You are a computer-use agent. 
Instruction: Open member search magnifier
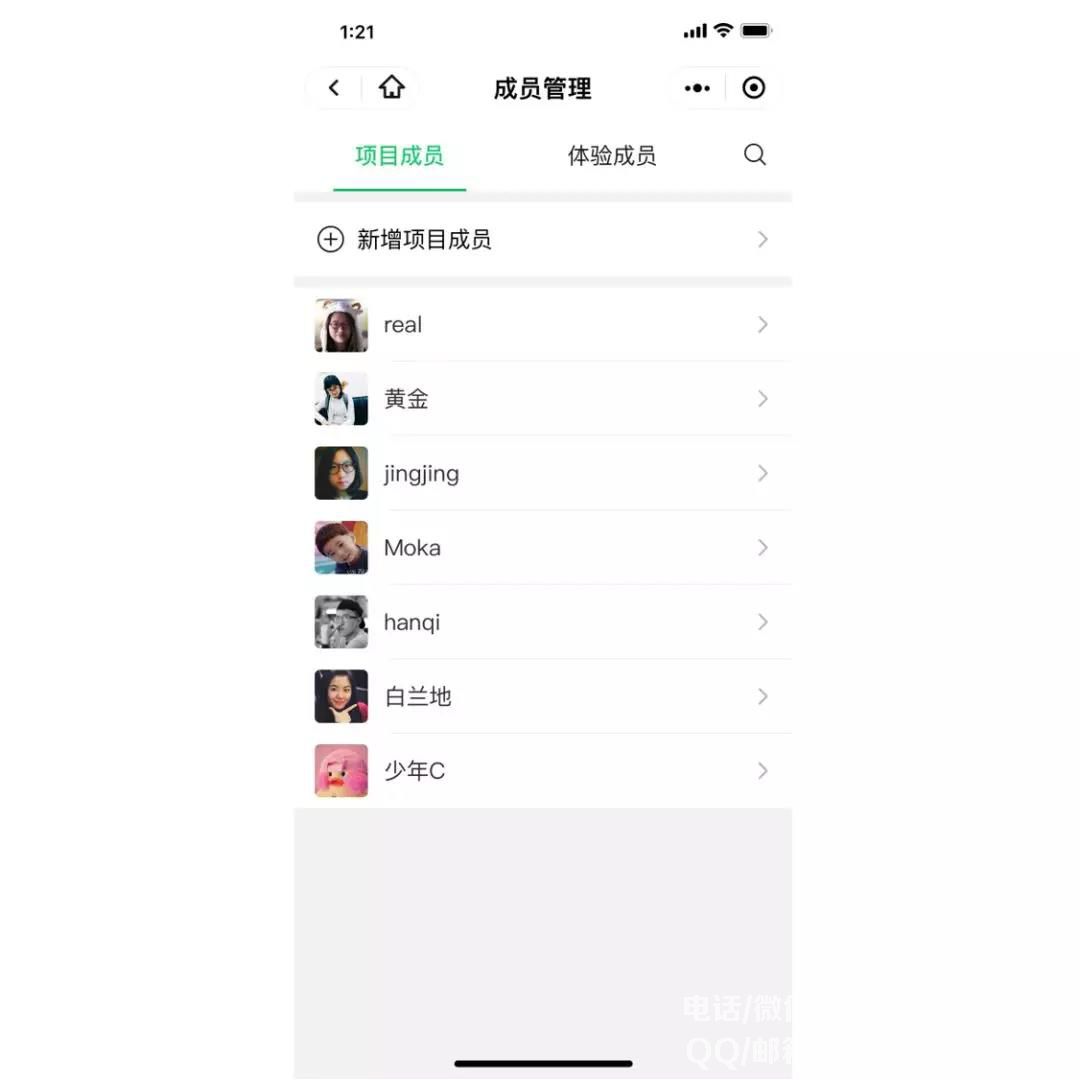click(x=755, y=155)
